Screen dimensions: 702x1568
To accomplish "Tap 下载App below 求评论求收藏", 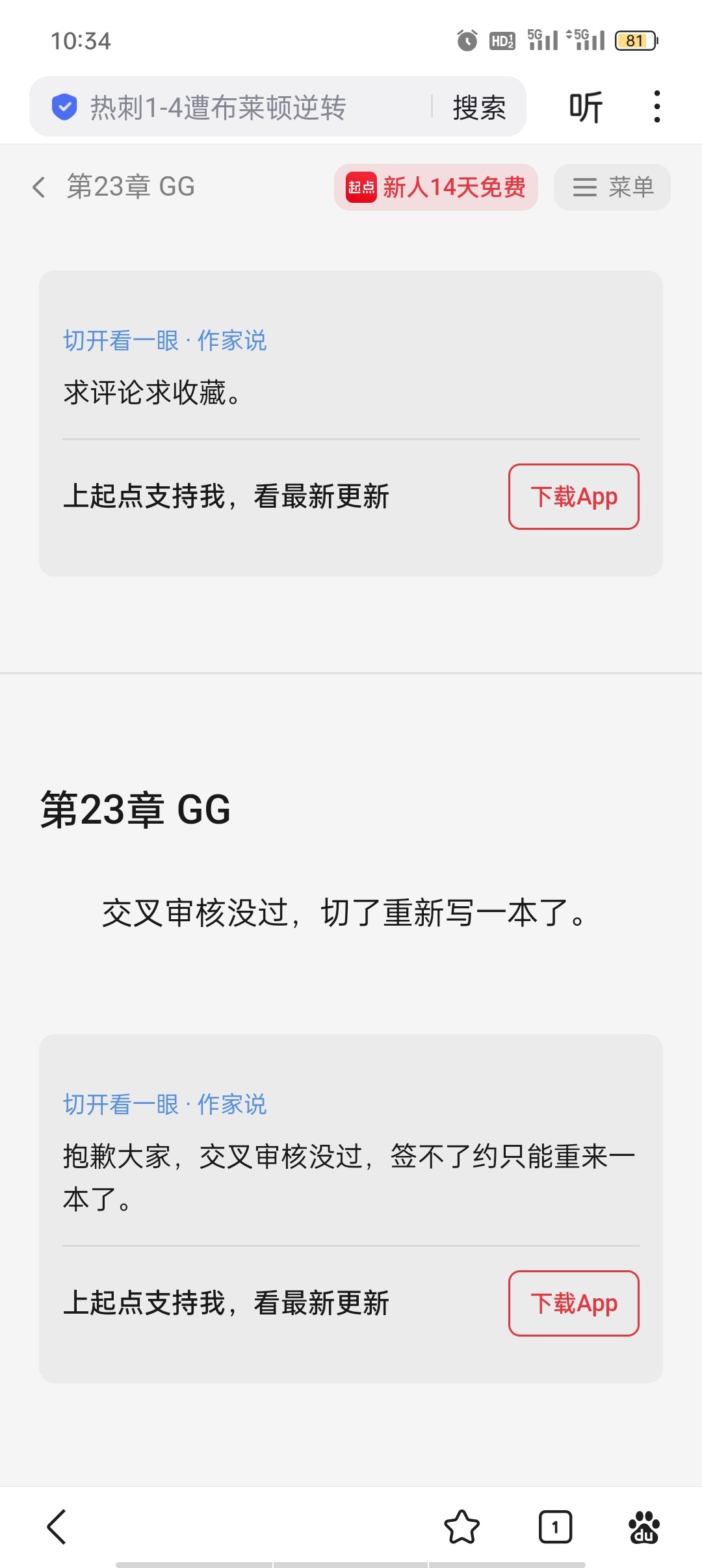I will coord(574,497).
